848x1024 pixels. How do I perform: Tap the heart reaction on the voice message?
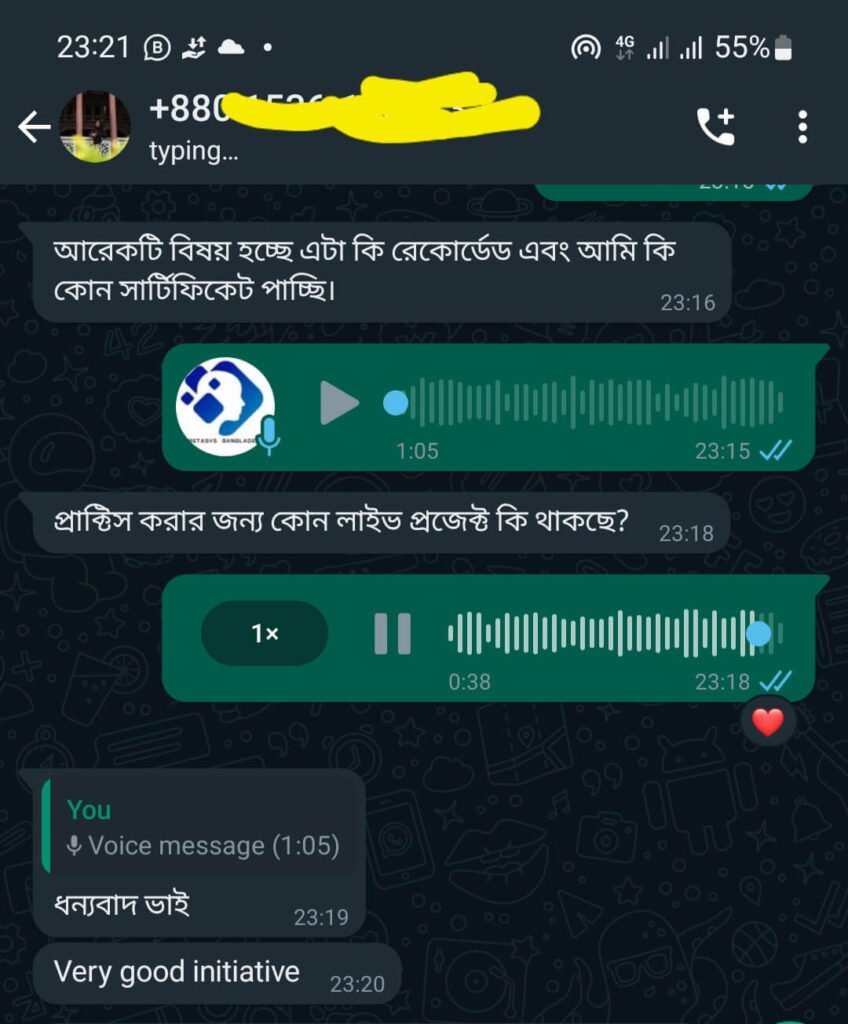tap(767, 720)
